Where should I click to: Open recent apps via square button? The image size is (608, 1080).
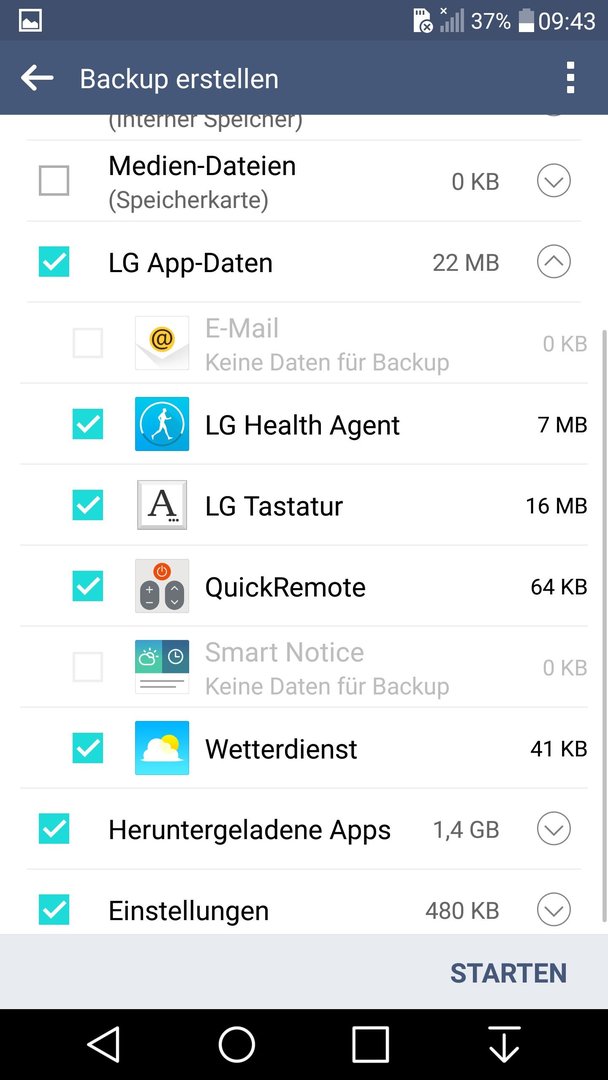370,1044
